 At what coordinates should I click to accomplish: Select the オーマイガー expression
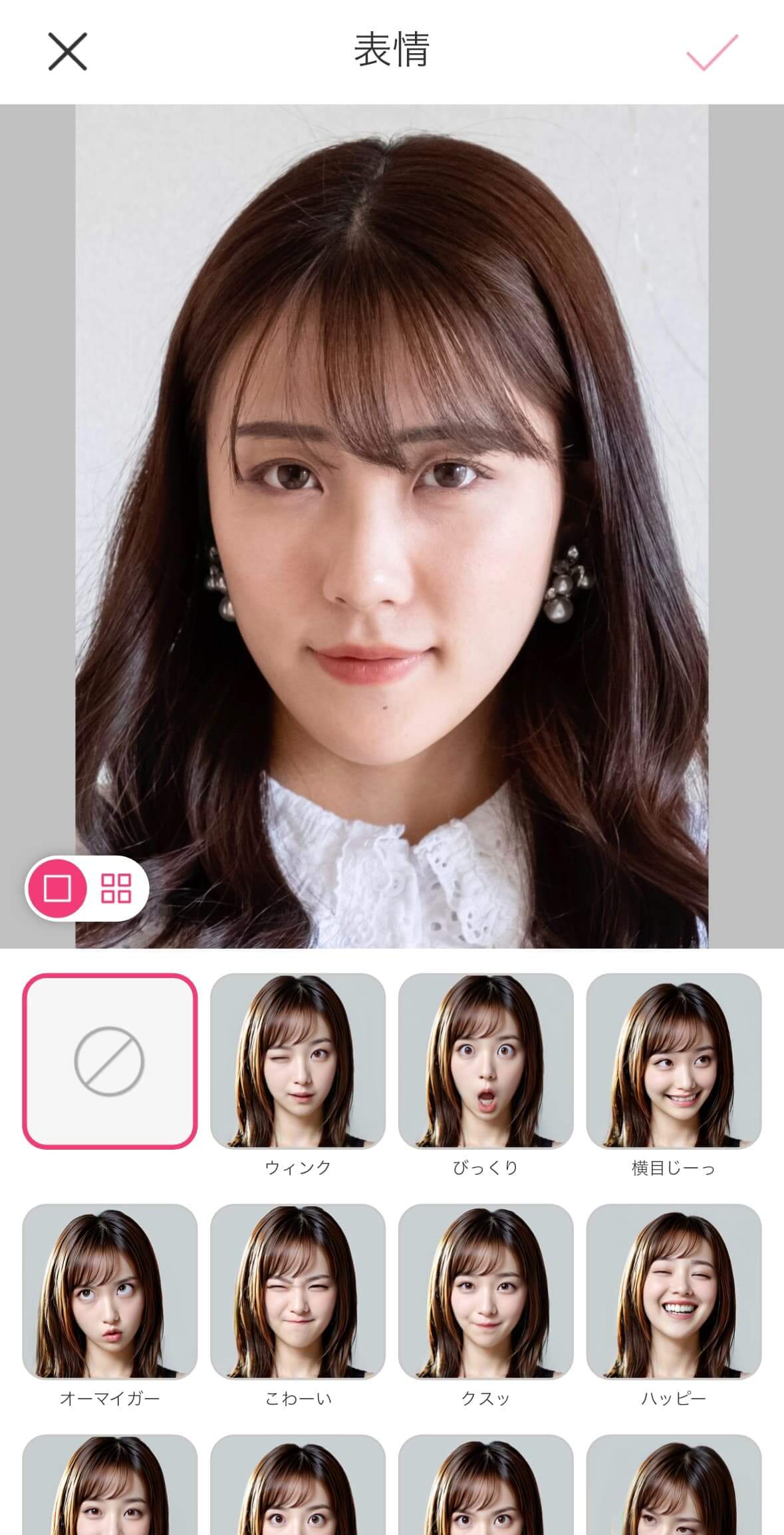(x=110, y=1291)
